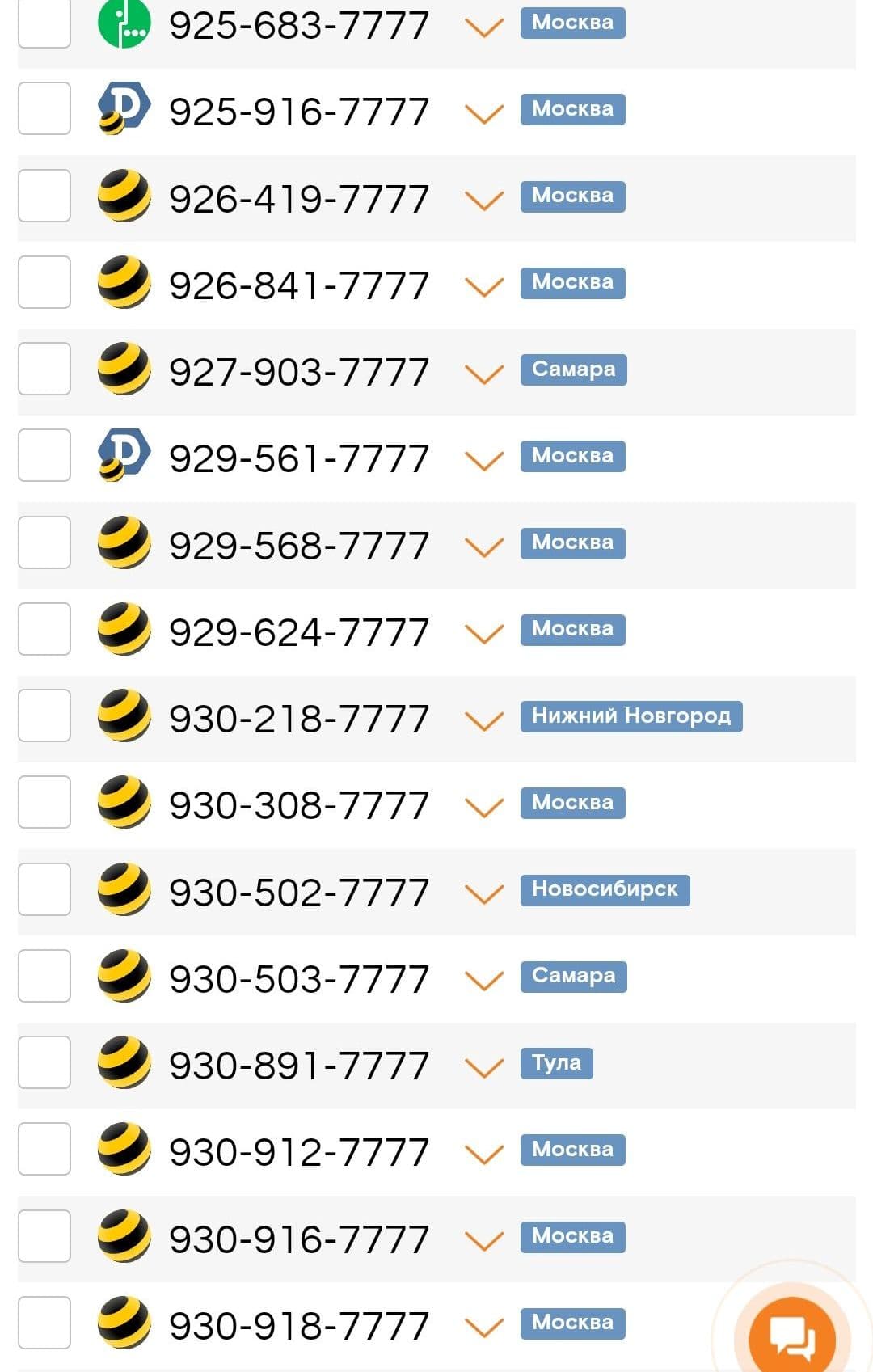
Task: Expand details for 926-841-7777
Action: click(484, 285)
